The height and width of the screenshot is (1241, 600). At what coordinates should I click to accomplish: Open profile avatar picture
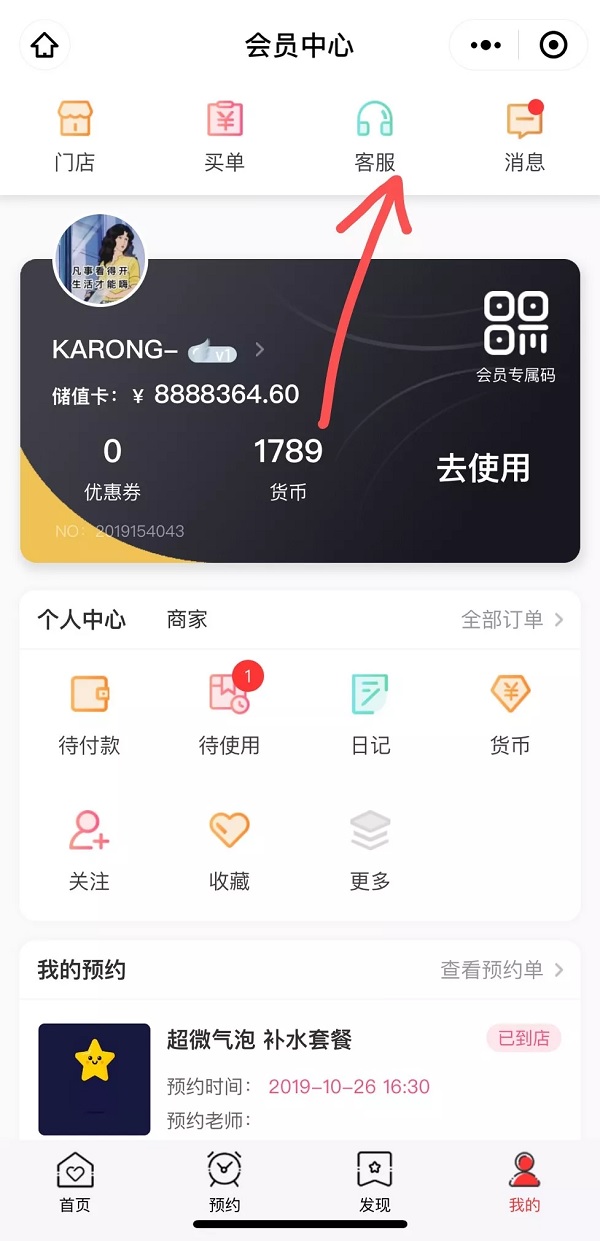pos(99,259)
